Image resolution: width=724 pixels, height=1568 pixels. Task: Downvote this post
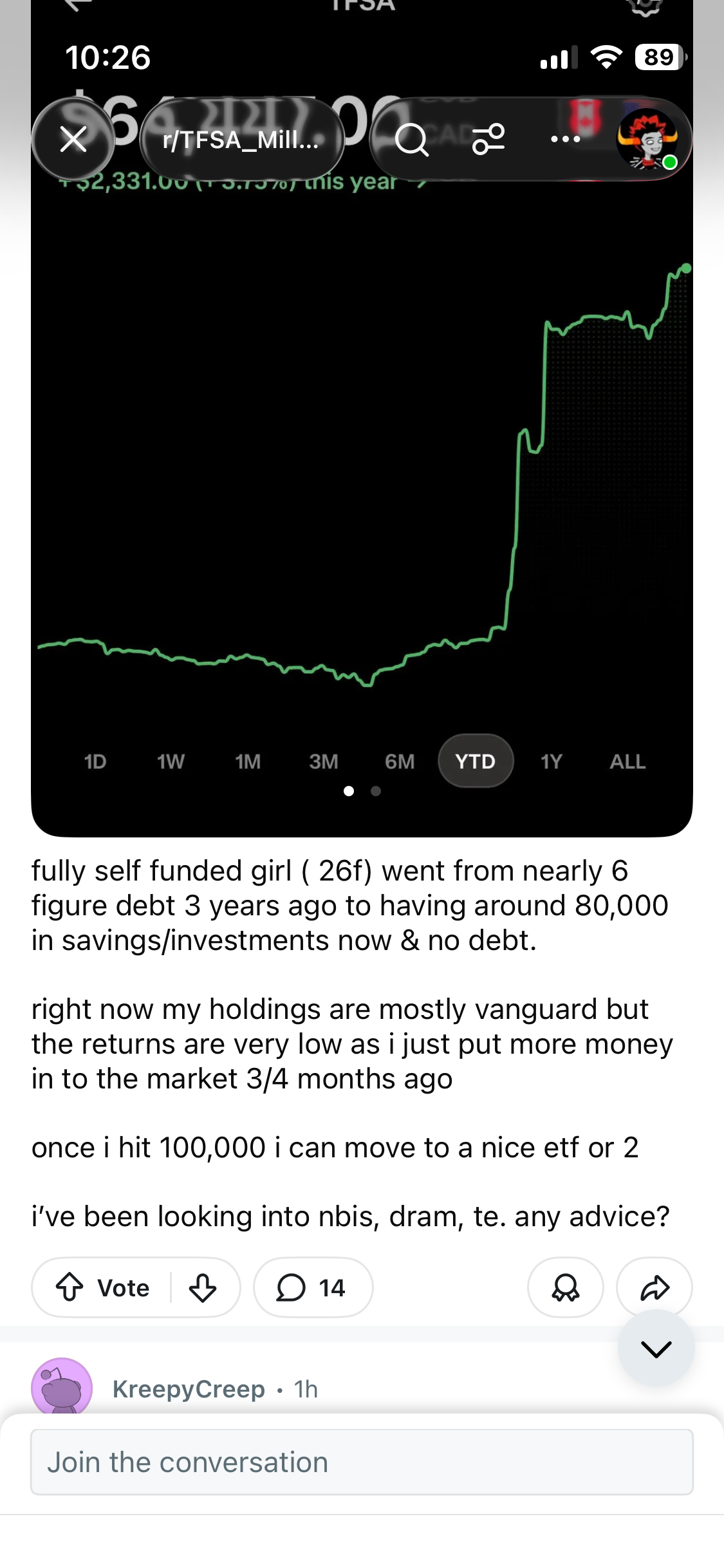click(x=203, y=1287)
